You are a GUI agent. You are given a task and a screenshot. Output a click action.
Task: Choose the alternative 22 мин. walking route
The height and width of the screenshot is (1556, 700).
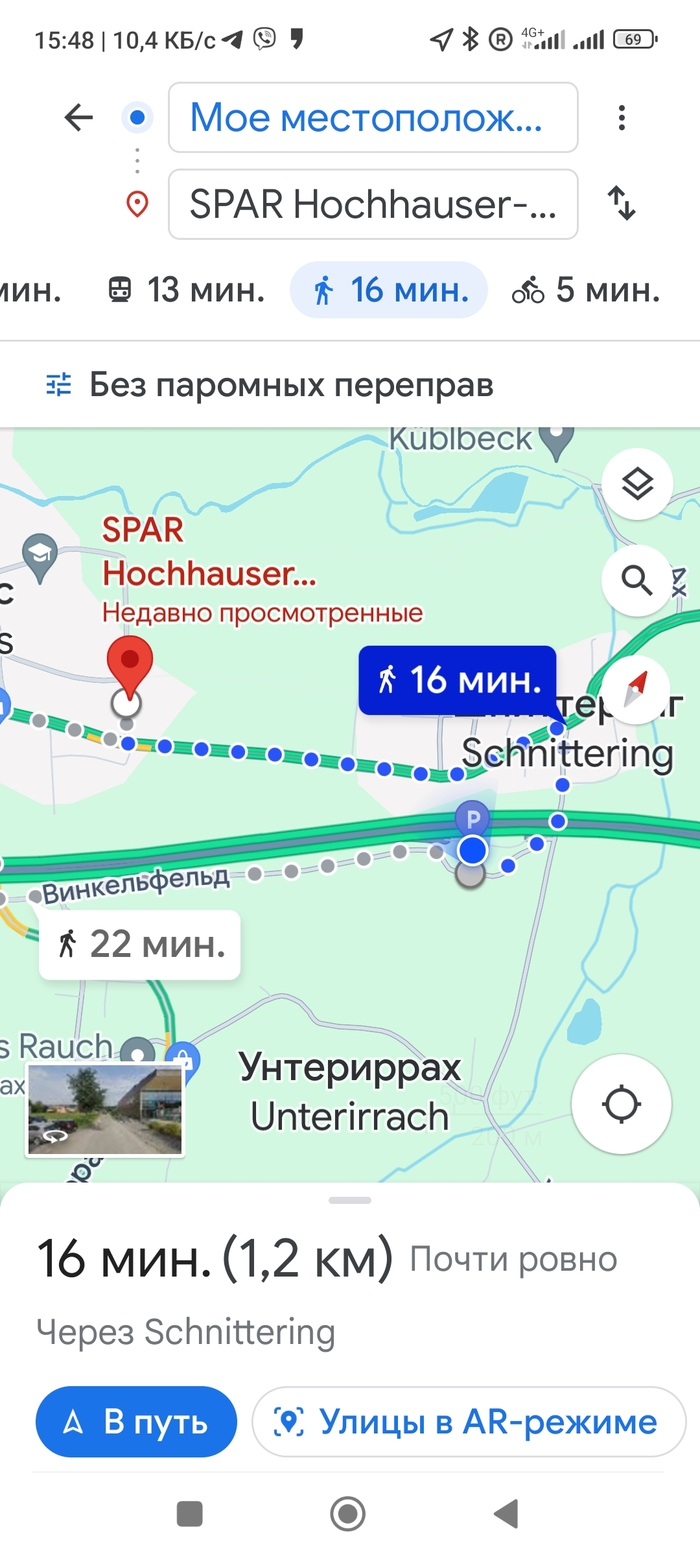pyautogui.click(x=140, y=943)
